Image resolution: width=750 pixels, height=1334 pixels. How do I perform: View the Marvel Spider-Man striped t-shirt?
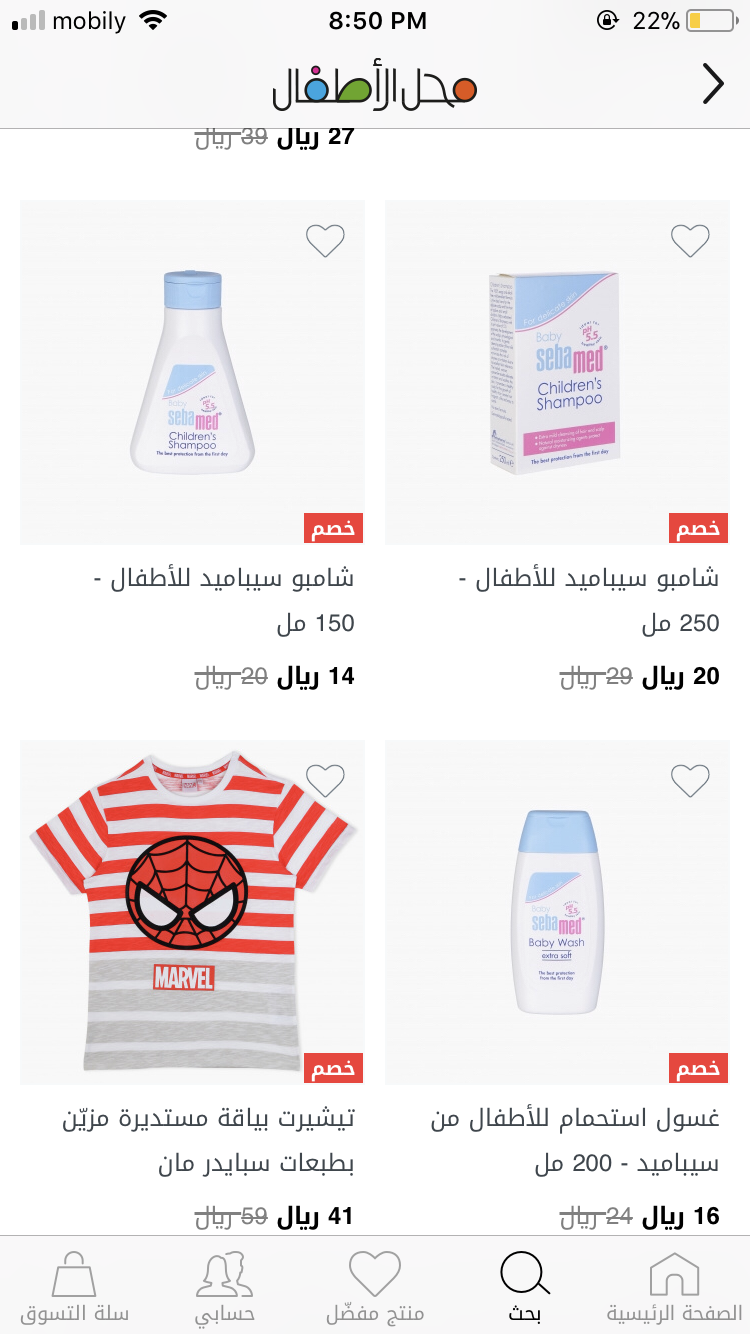[192, 912]
